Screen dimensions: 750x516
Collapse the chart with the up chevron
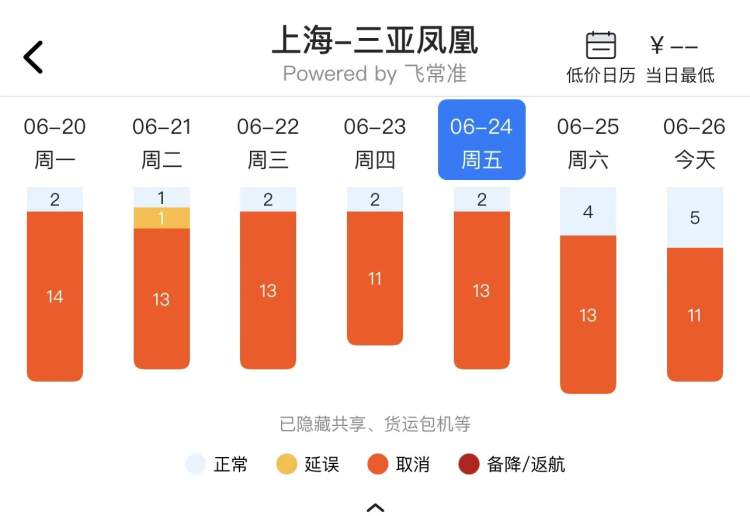[375, 507]
